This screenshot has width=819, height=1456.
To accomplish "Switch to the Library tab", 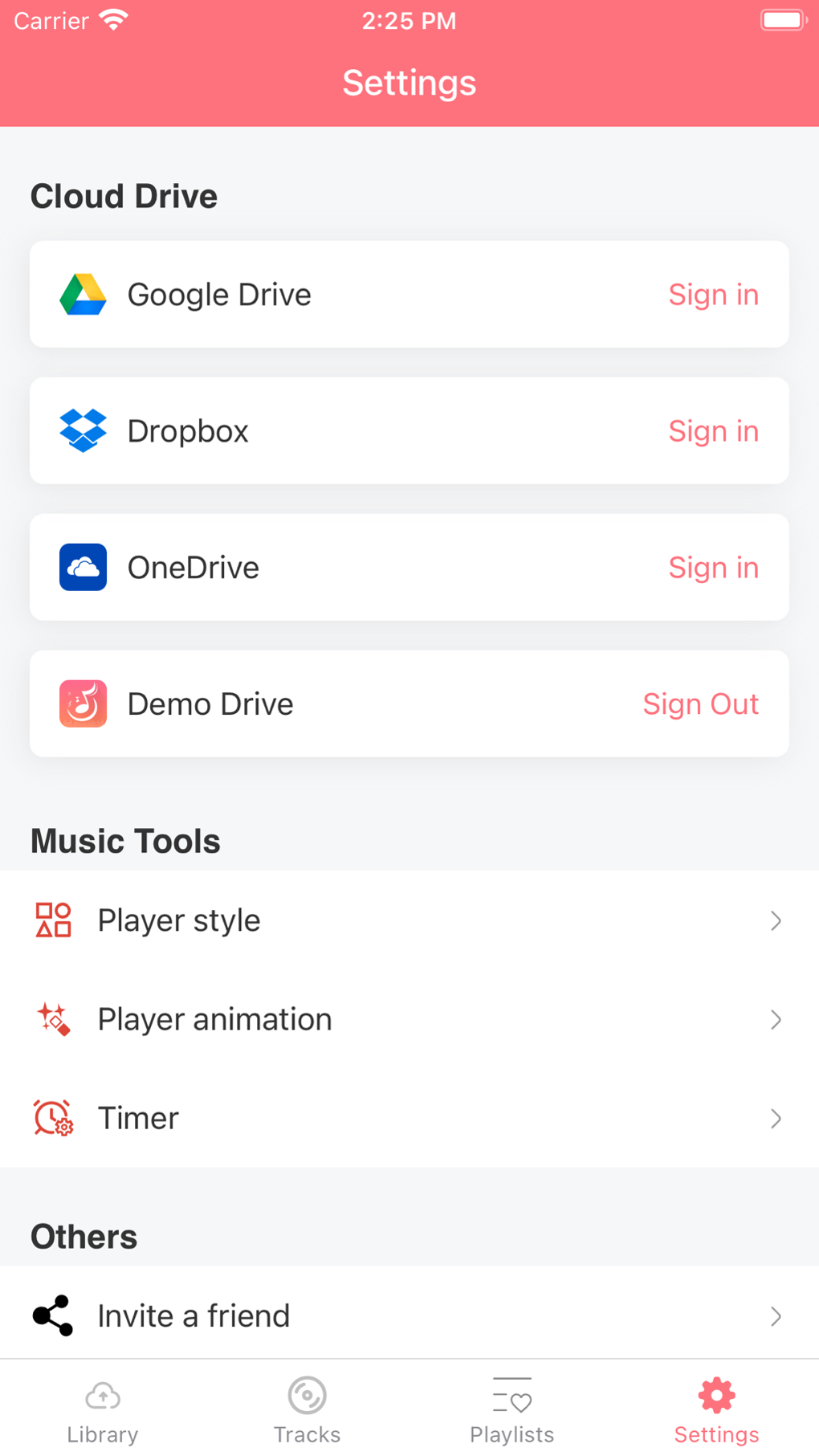I will tap(103, 1409).
